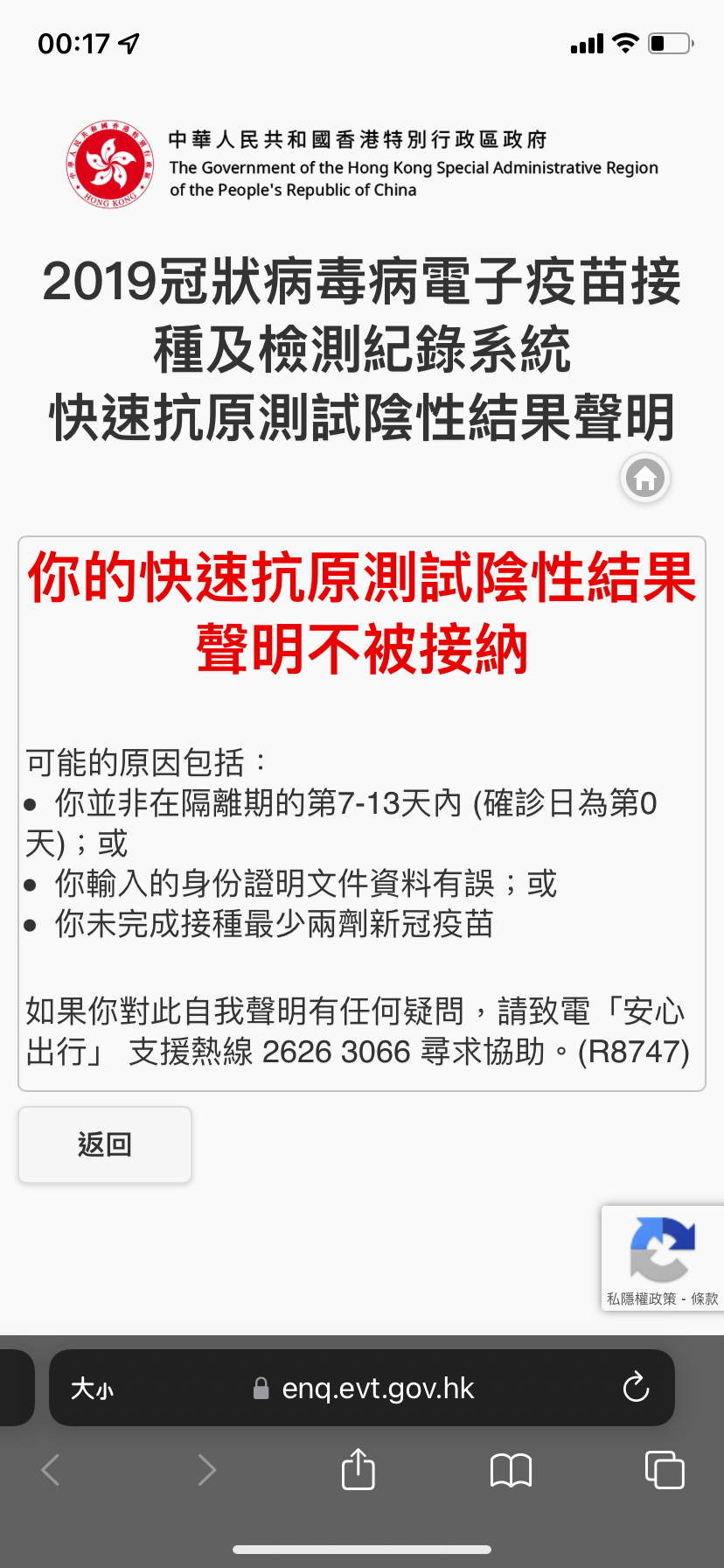Tap the 返回 button
724x1568 pixels.
(x=105, y=1144)
